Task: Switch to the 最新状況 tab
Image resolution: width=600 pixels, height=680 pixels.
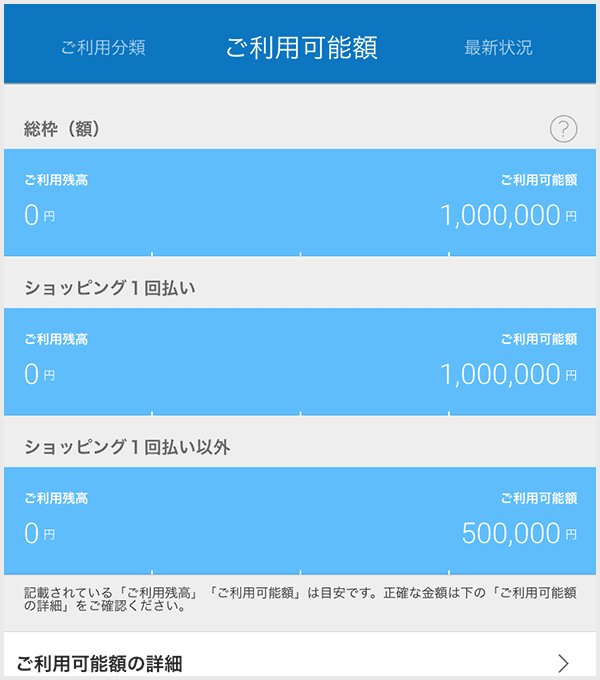Action: click(x=498, y=48)
